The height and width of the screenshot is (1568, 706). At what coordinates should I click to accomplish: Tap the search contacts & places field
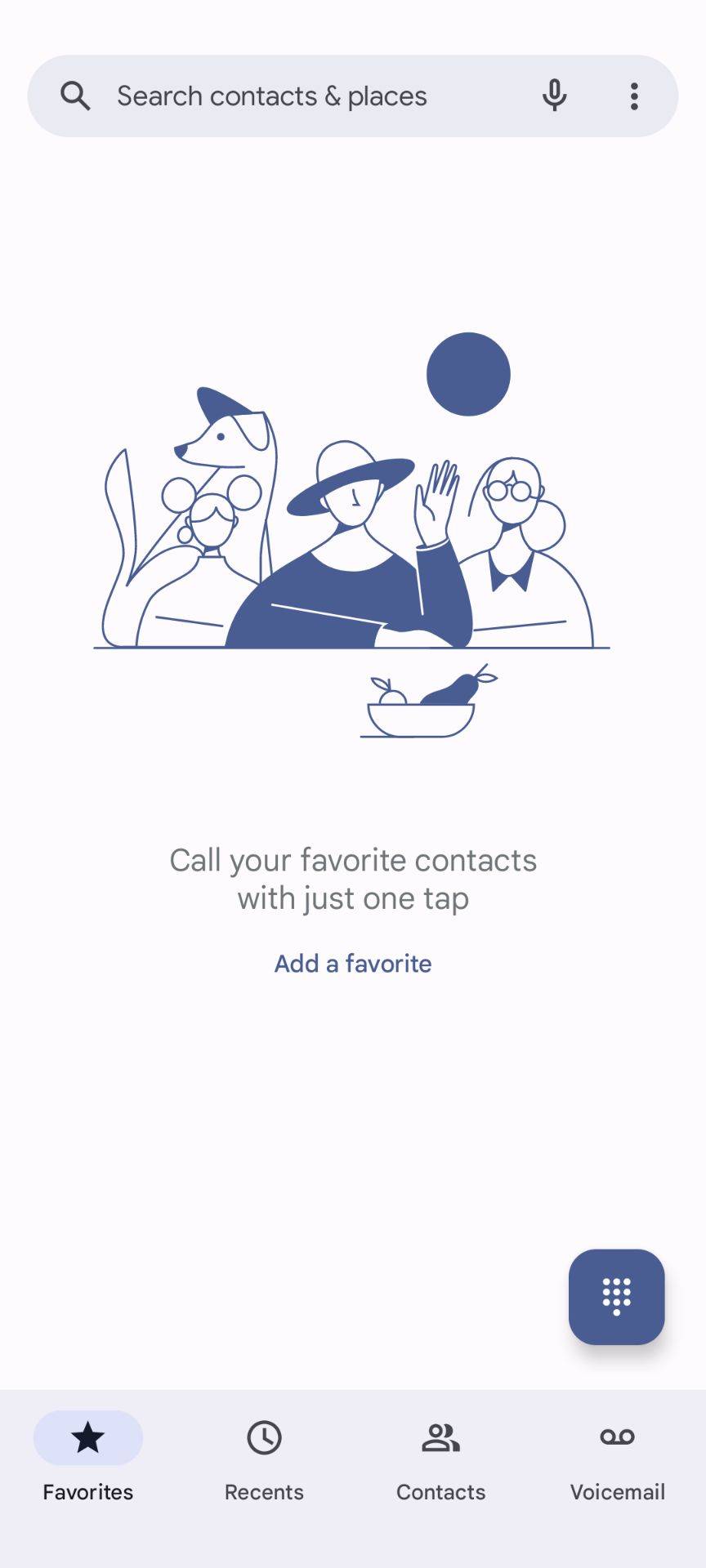(271, 96)
